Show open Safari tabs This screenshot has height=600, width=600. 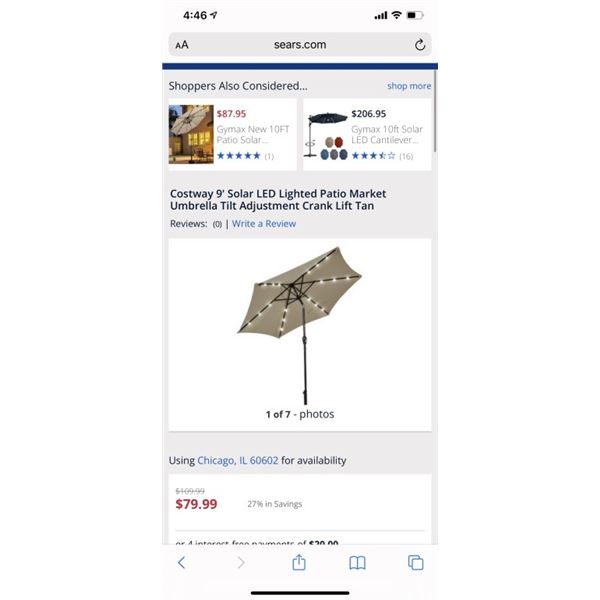416,563
